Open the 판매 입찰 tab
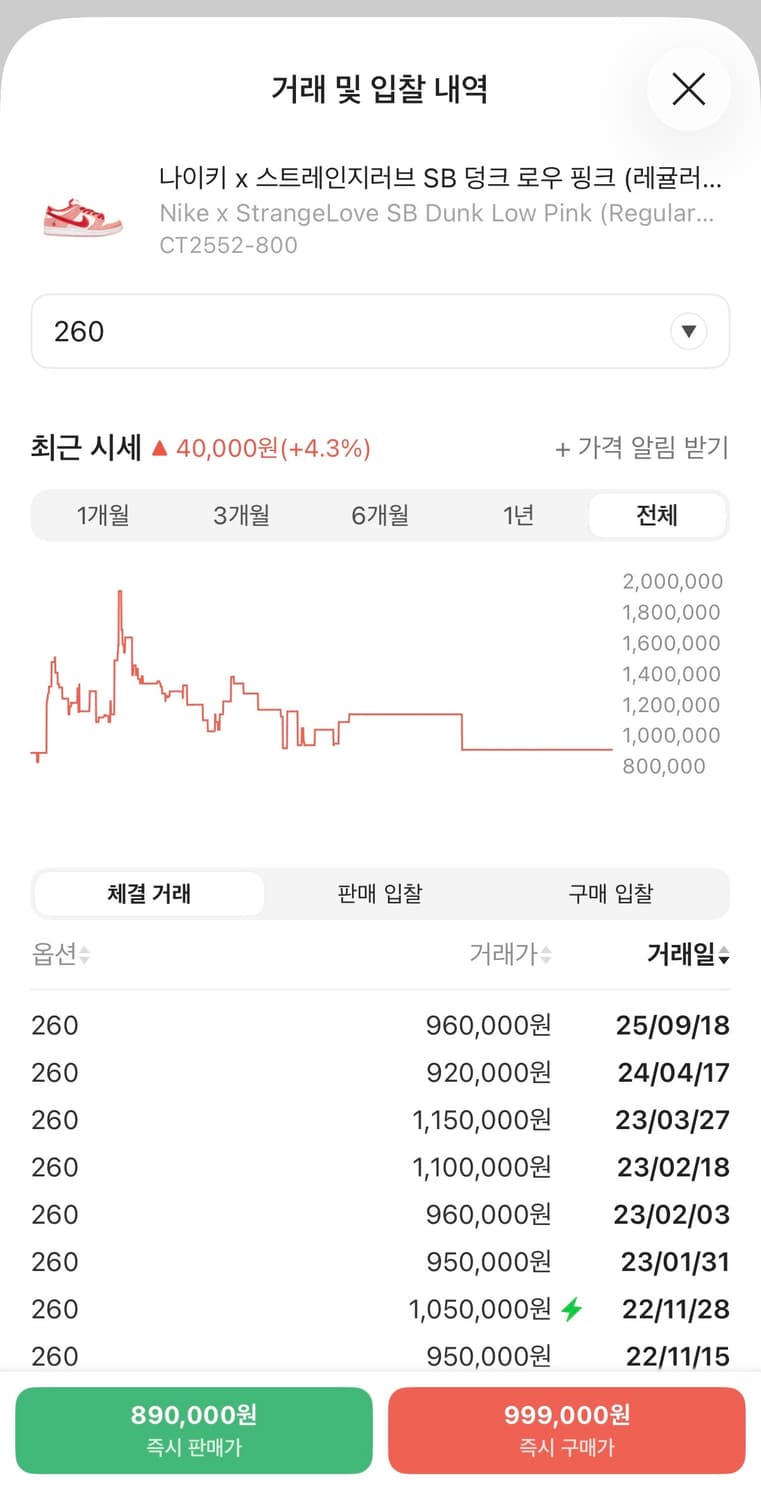Image resolution: width=761 pixels, height=1500 pixels. [378, 893]
